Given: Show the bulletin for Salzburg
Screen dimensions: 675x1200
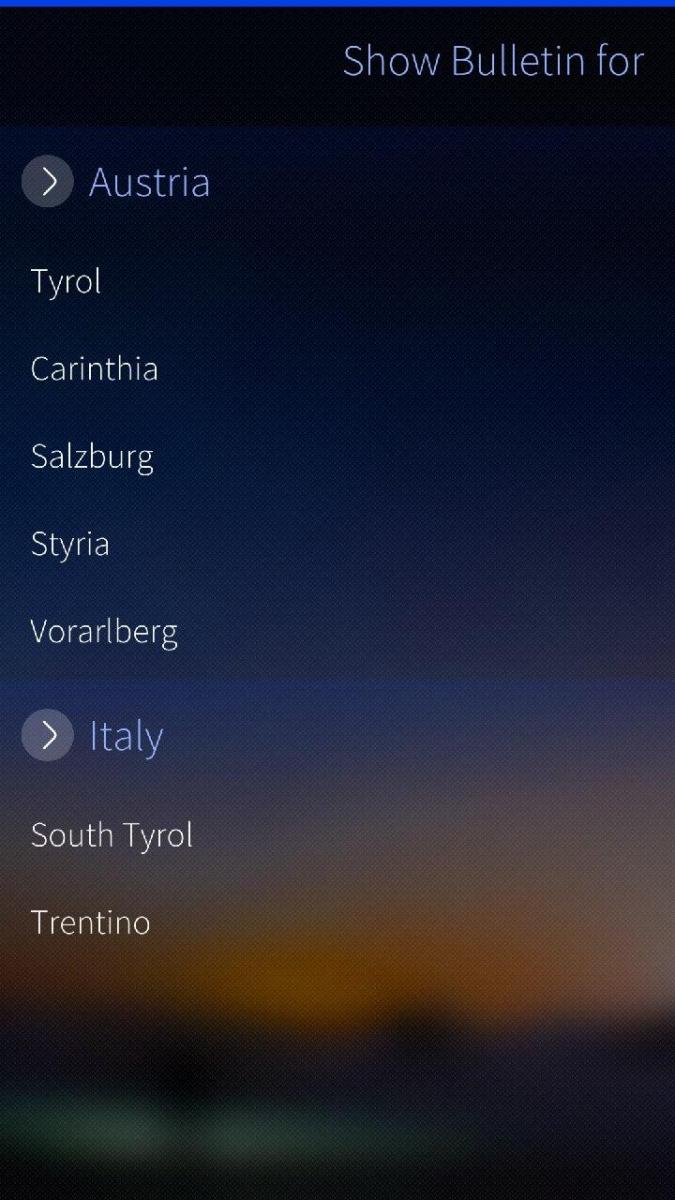Looking at the screenshot, I should tap(92, 457).
